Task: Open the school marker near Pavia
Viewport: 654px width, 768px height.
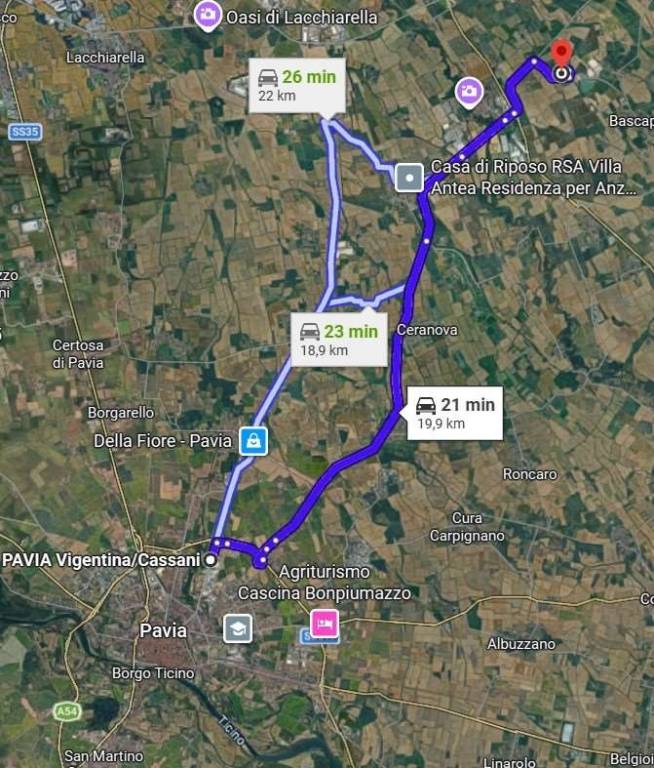Action: coord(238,628)
